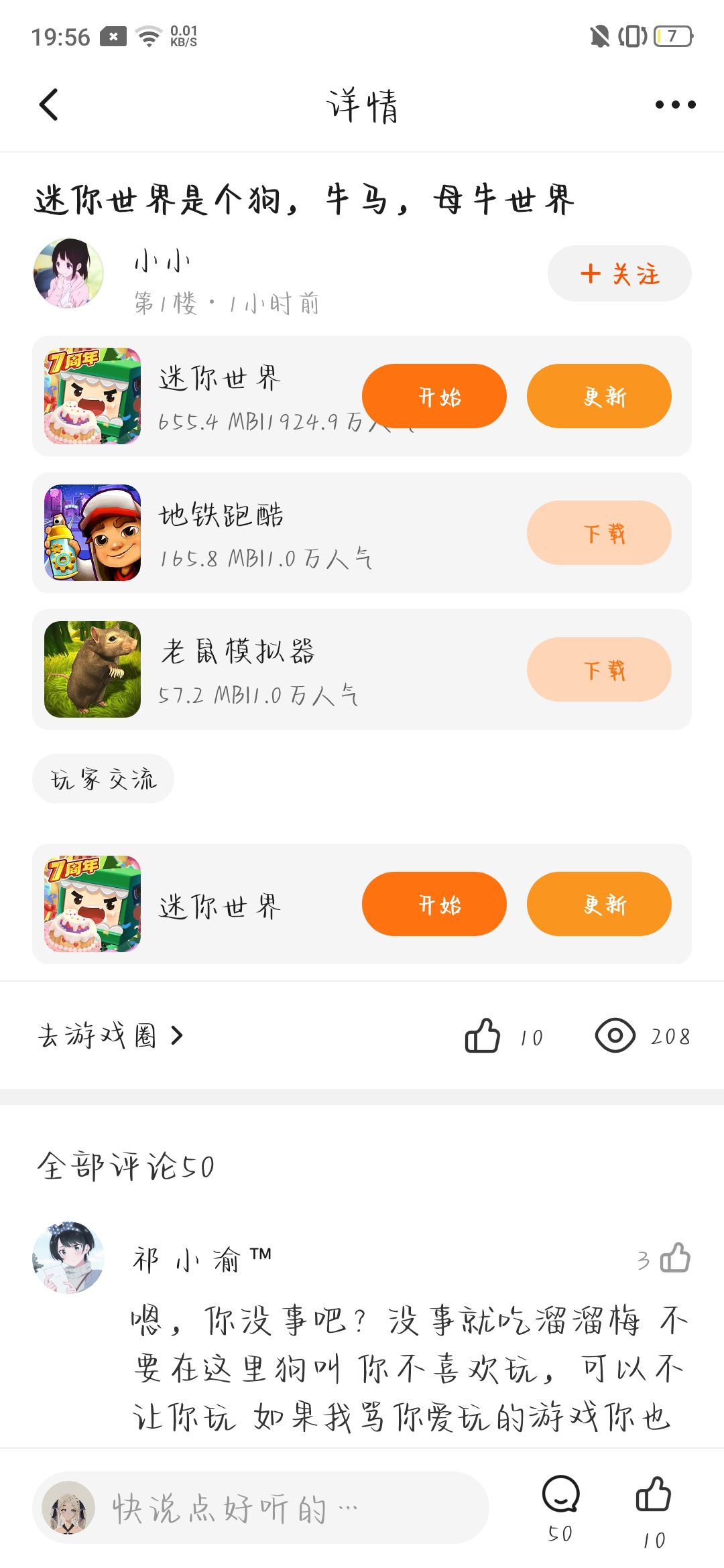The image size is (724, 1568).
Task: Open 祁小渝's profile avatar
Action: click(x=68, y=1257)
